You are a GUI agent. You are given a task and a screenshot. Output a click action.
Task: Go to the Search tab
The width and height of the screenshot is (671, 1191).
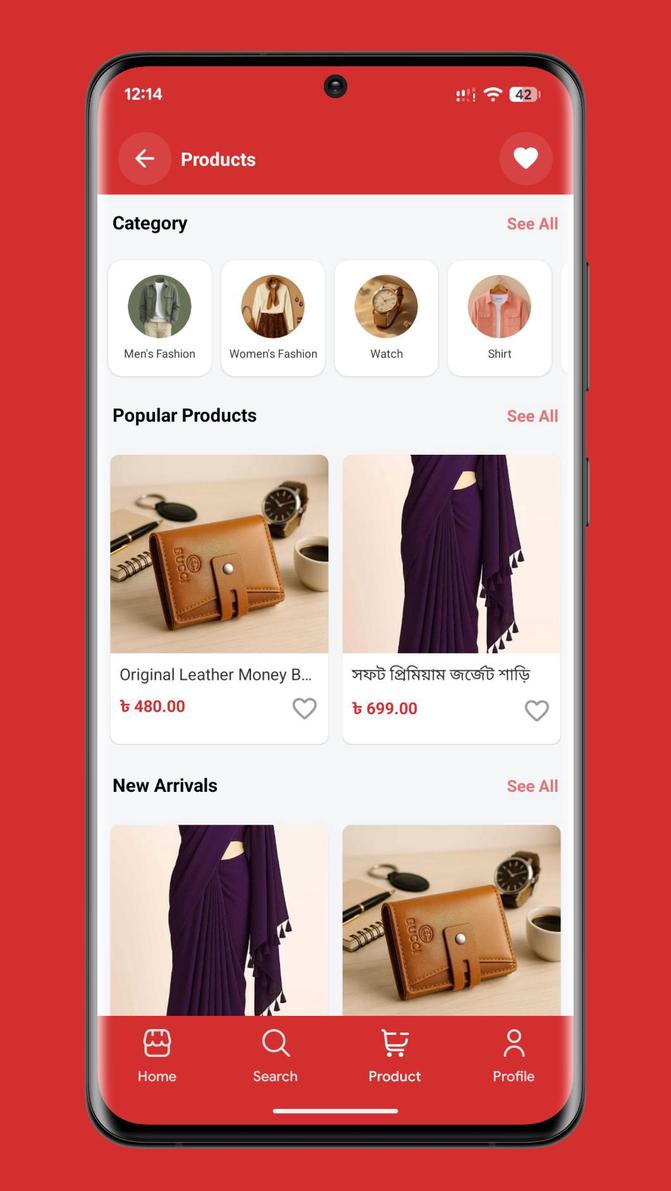coord(275,1056)
